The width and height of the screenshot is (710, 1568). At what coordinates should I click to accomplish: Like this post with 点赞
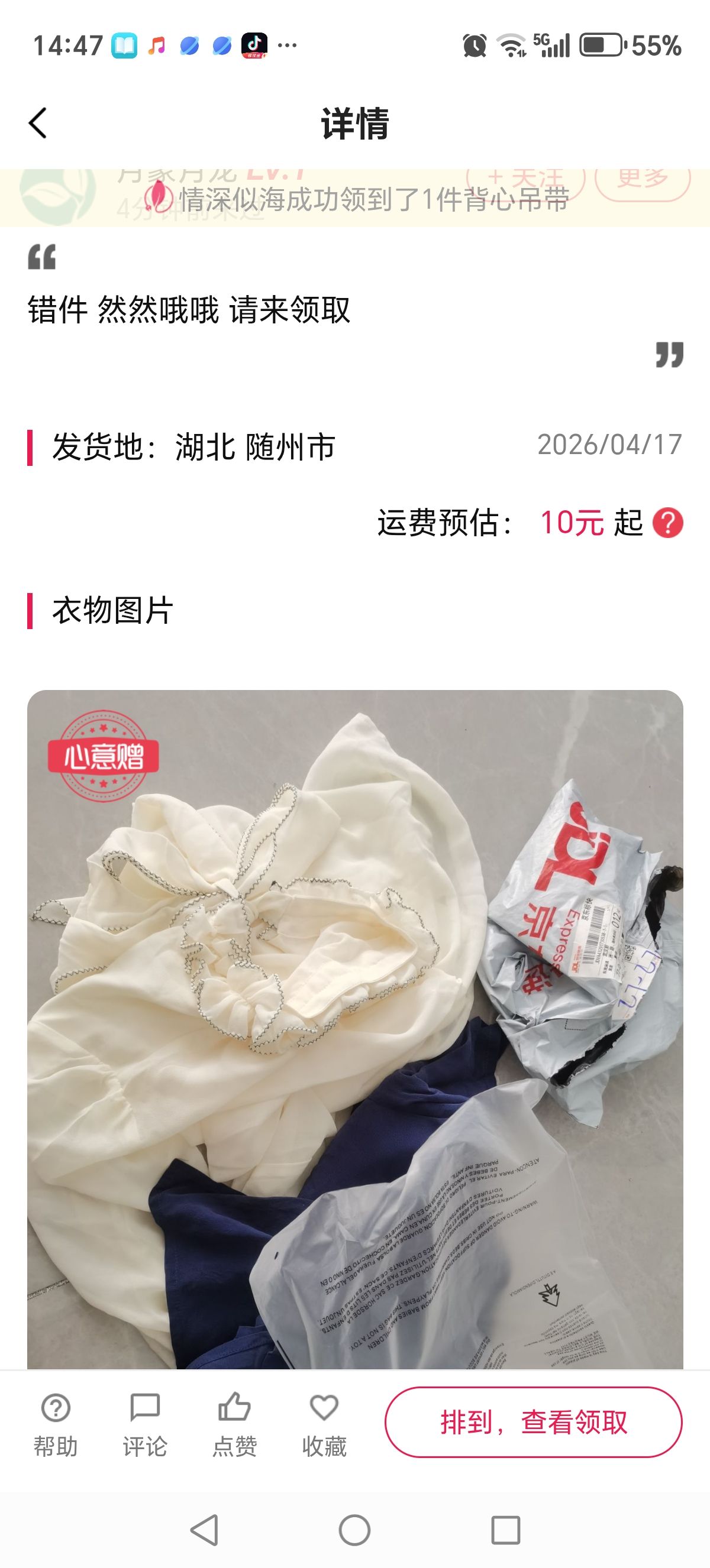coord(234,1423)
